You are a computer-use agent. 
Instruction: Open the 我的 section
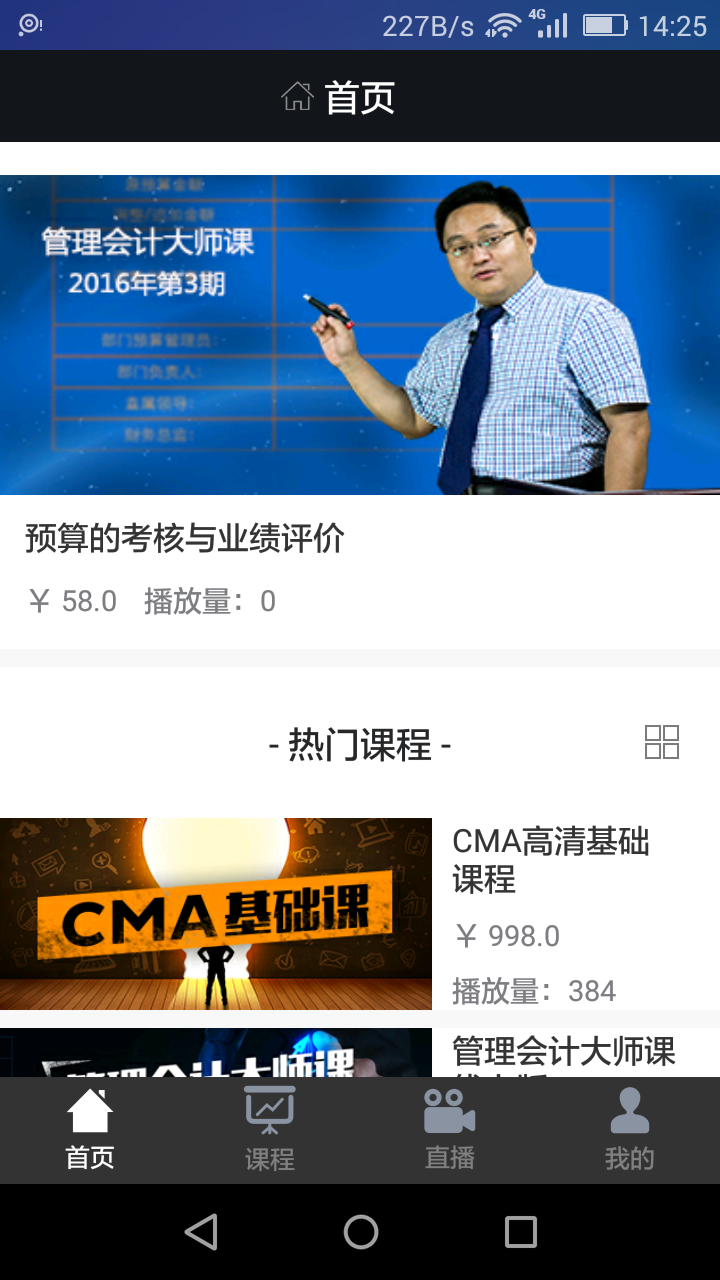[629, 1130]
